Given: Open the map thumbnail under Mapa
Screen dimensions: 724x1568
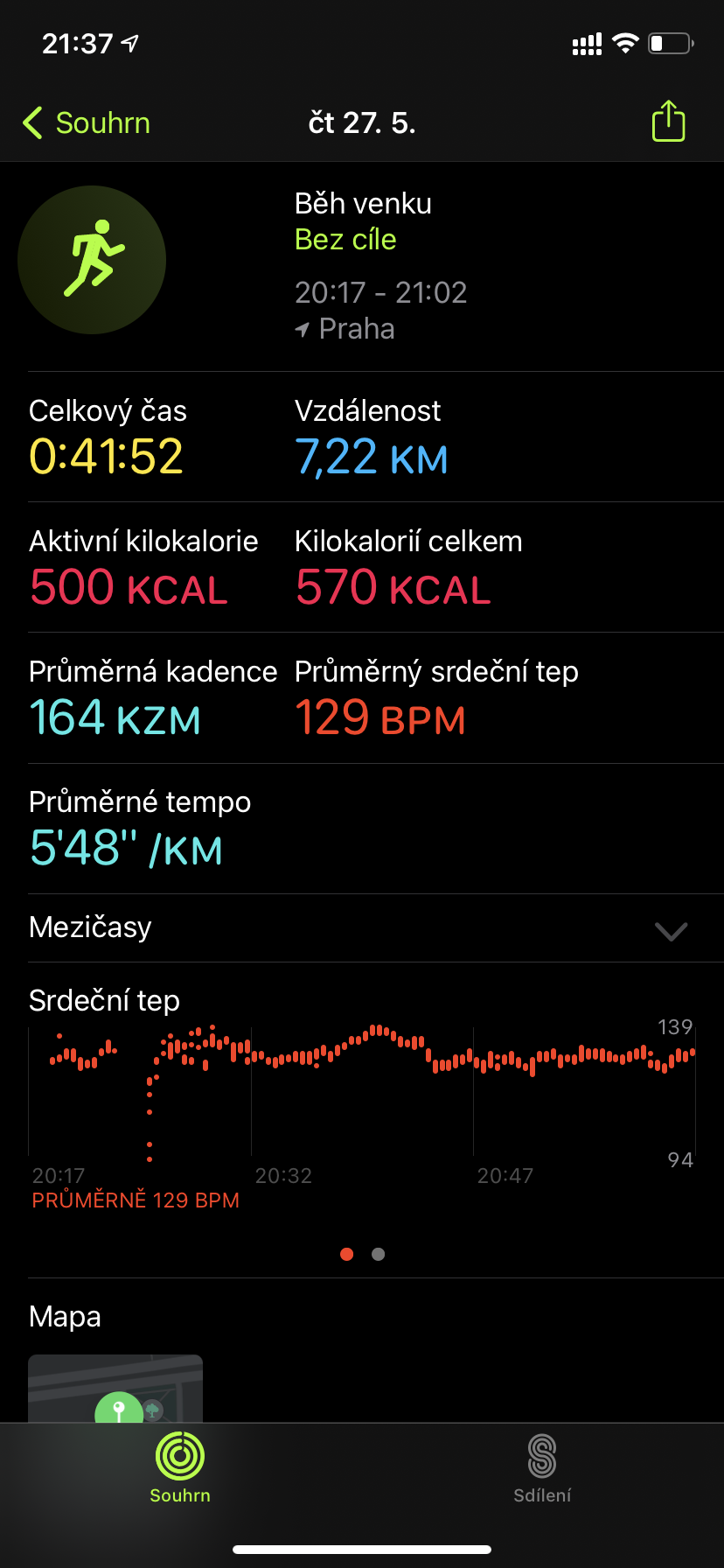Looking at the screenshot, I should (115, 1388).
